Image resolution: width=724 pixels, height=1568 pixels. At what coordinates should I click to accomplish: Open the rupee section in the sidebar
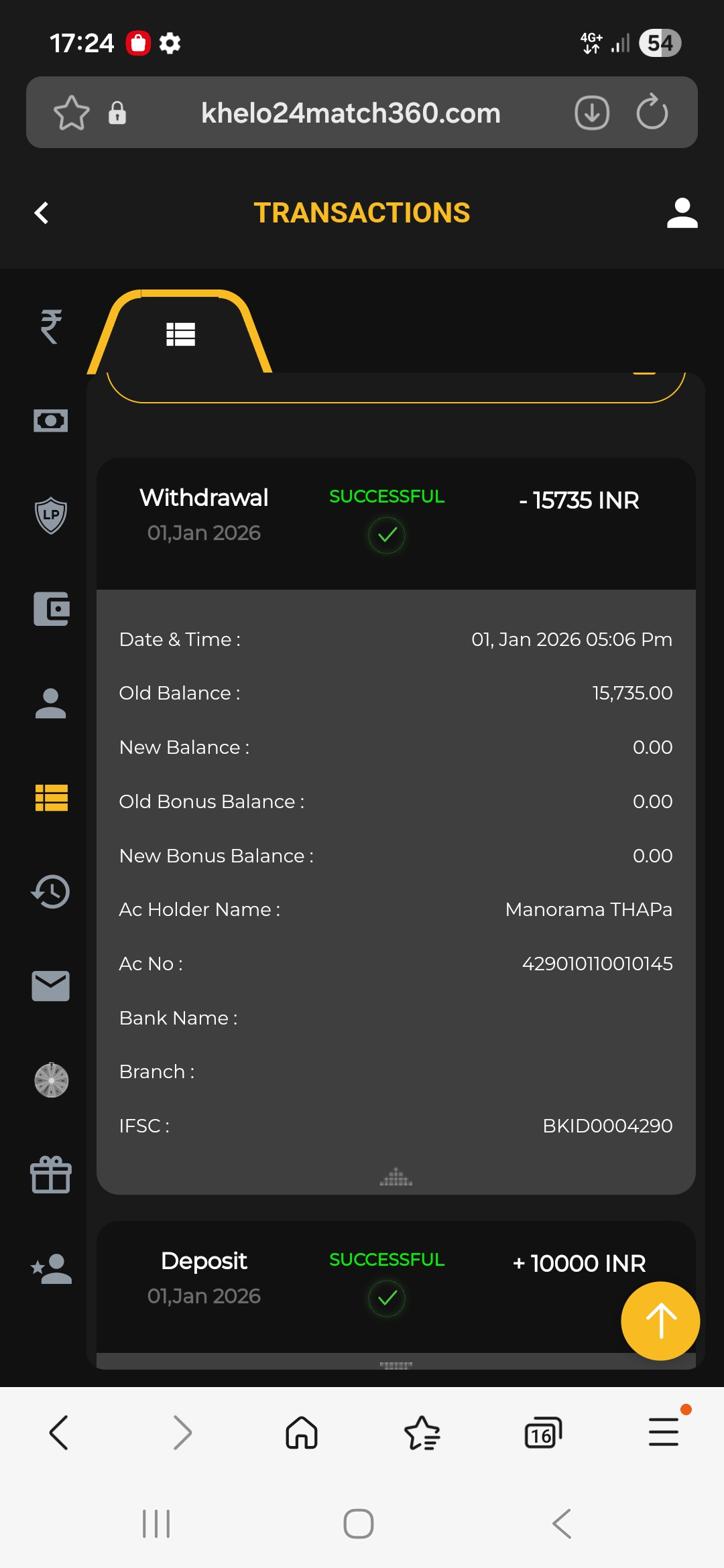tap(51, 326)
